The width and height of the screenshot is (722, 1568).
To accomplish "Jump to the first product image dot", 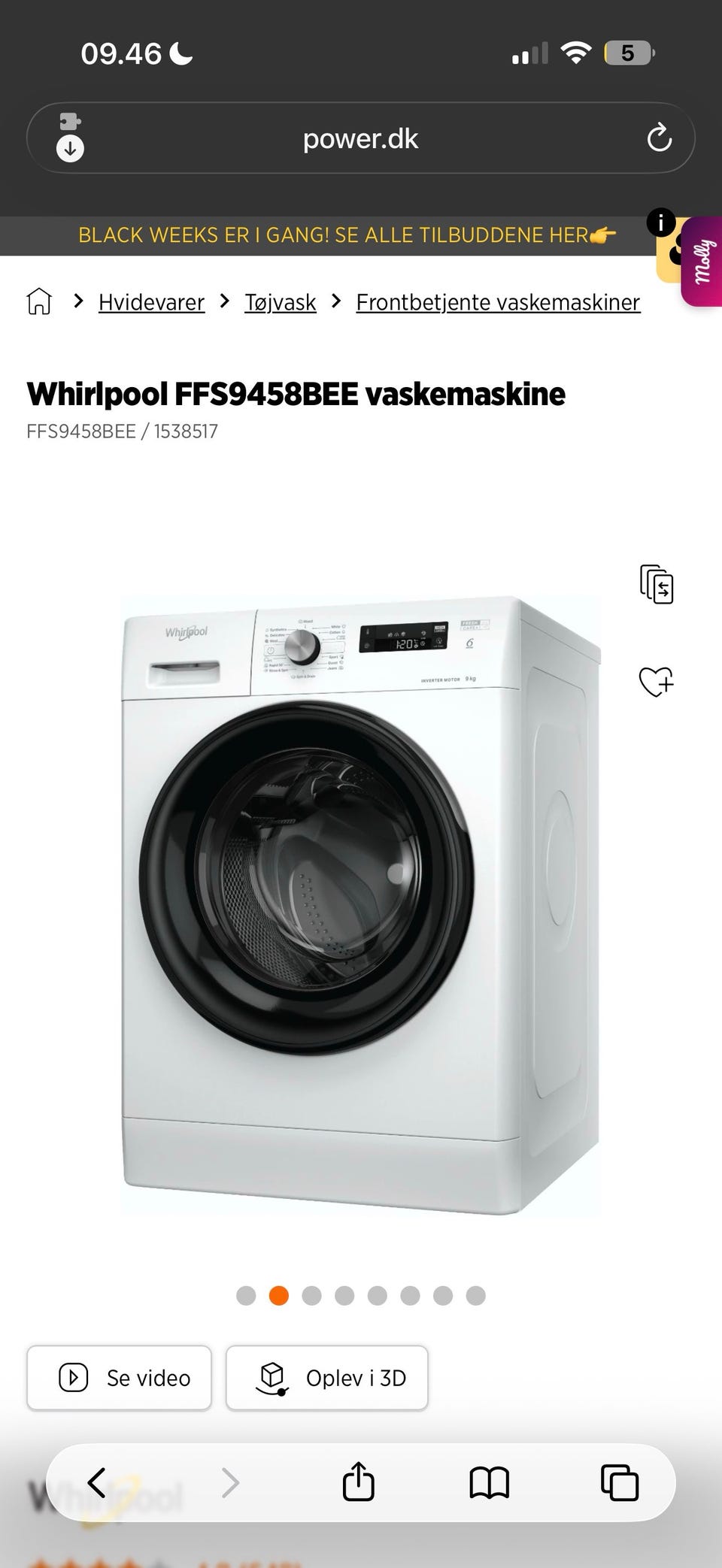I will (x=246, y=1295).
